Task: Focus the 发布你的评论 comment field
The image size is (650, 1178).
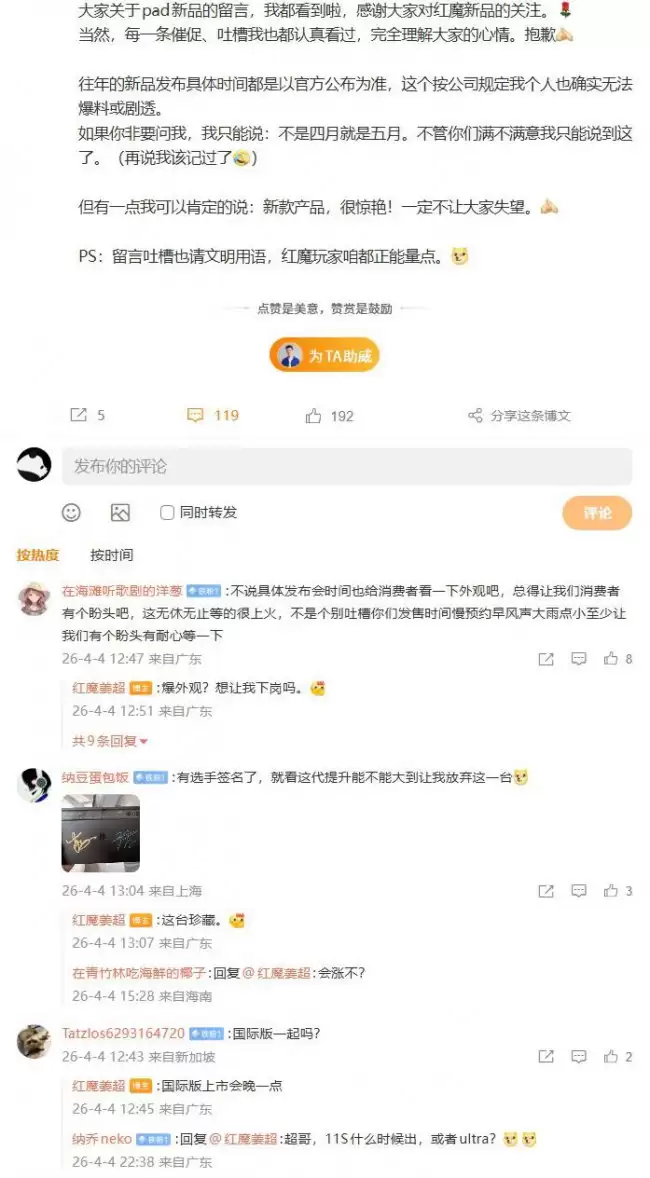Action: [x=346, y=466]
